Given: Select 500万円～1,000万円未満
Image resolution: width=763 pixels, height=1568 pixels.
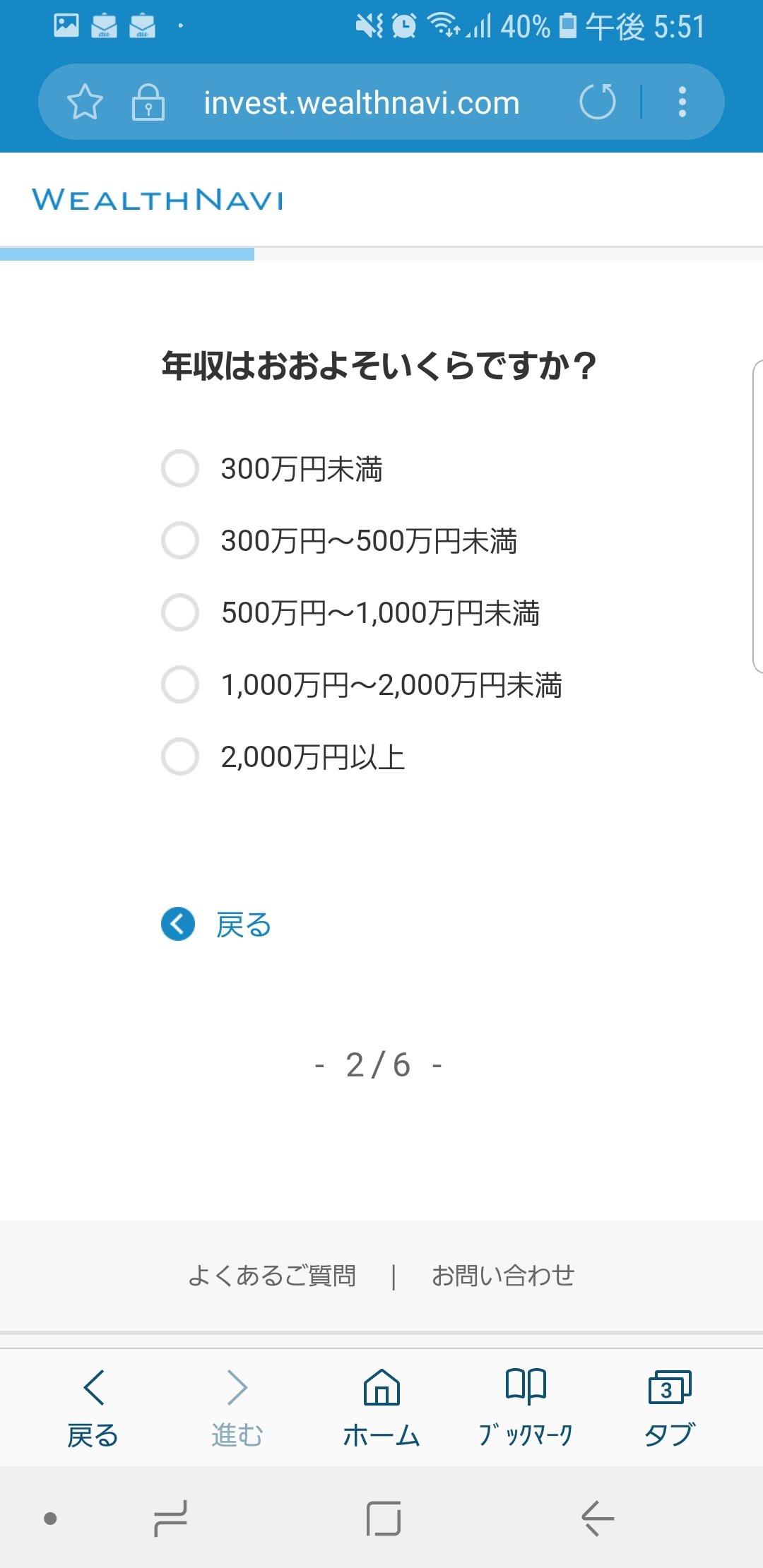Looking at the screenshot, I should [x=351, y=612].
